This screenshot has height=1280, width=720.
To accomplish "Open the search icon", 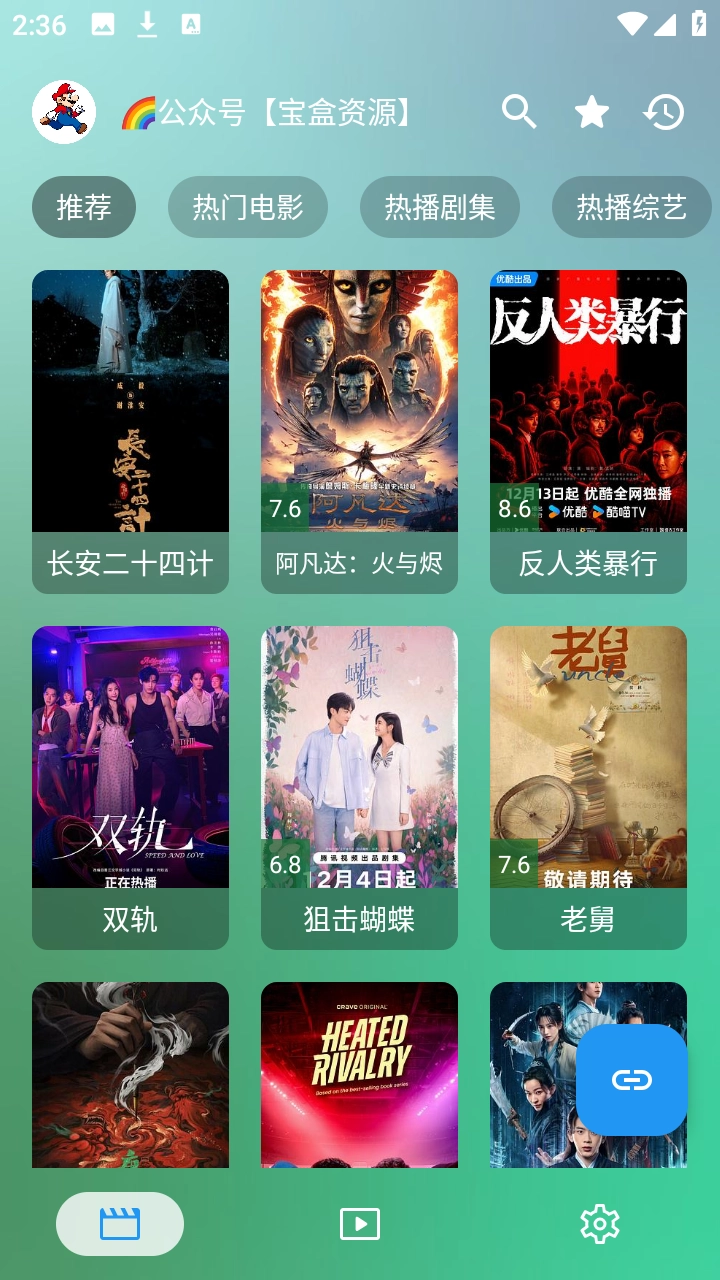I will tap(519, 112).
